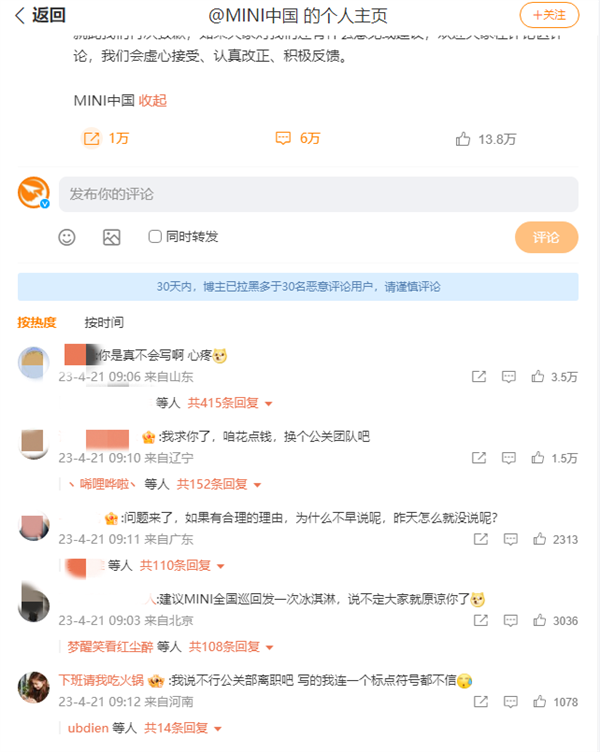Check the 同时转发 checkbox
The width and height of the screenshot is (600, 752).
pos(155,237)
